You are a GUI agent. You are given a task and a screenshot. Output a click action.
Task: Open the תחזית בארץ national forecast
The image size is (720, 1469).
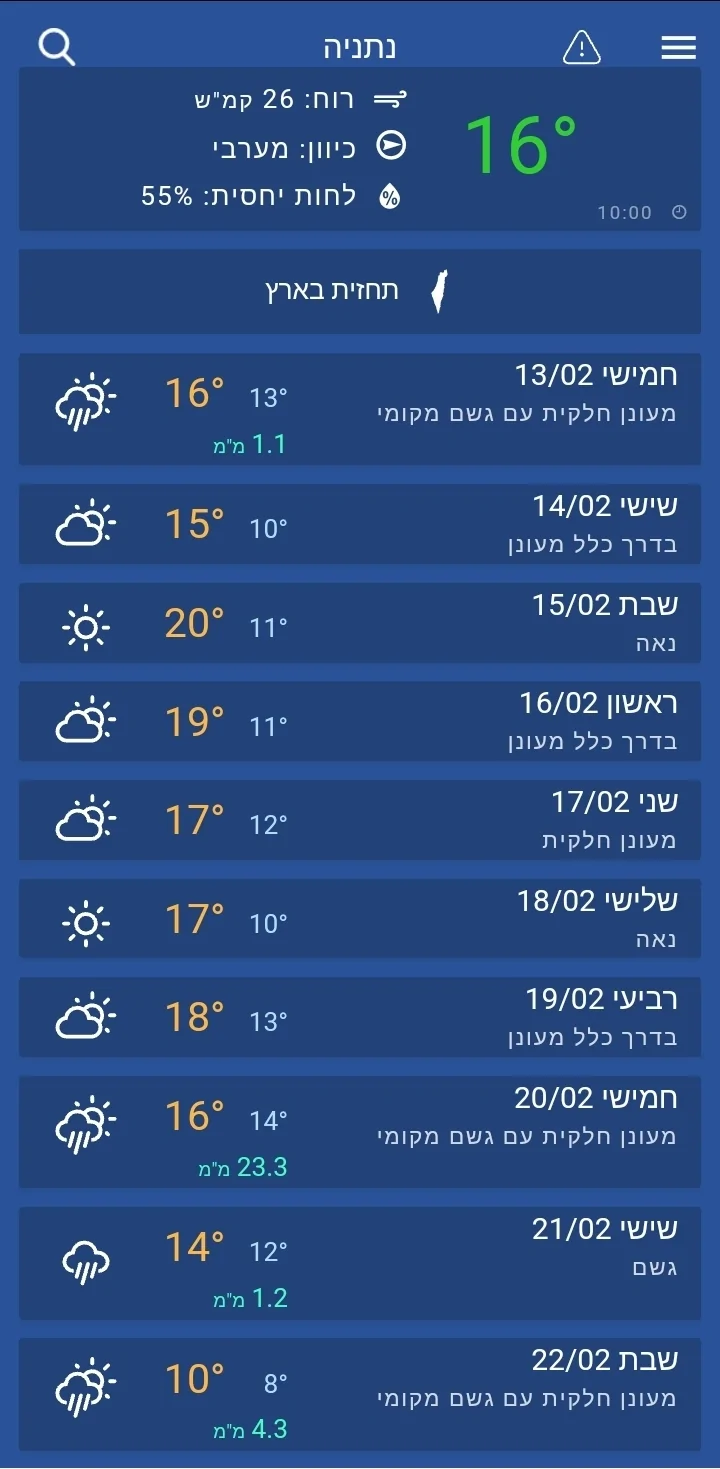click(360, 291)
